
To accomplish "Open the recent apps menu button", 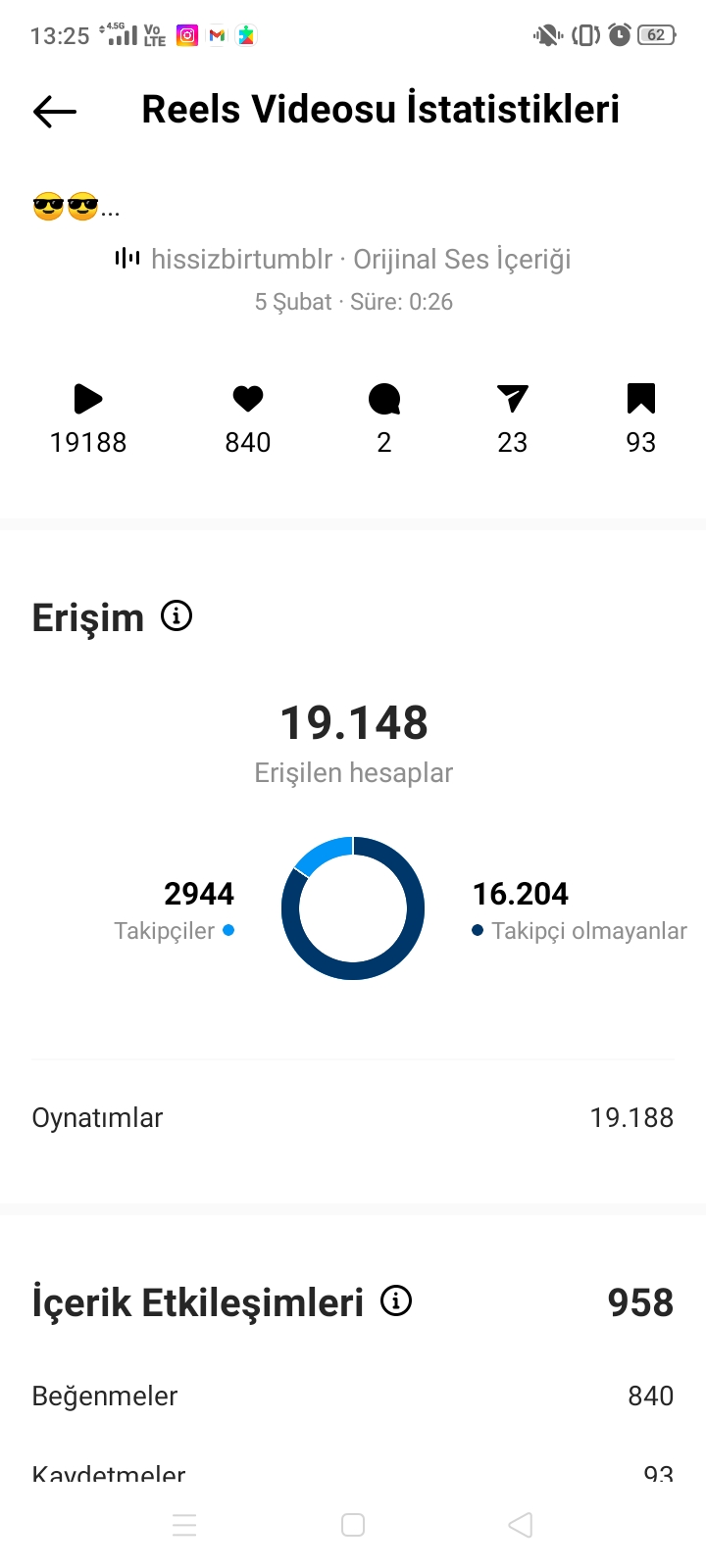I will click(184, 1525).
